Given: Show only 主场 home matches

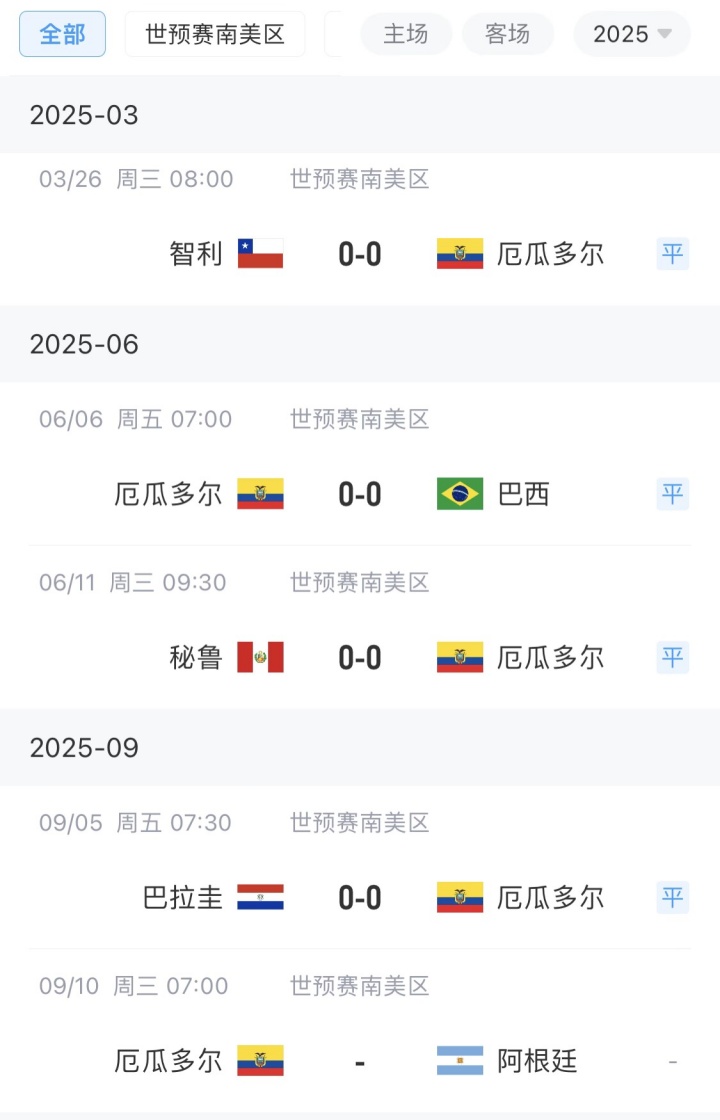Looking at the screenshot, I should (x=406, y=34).
